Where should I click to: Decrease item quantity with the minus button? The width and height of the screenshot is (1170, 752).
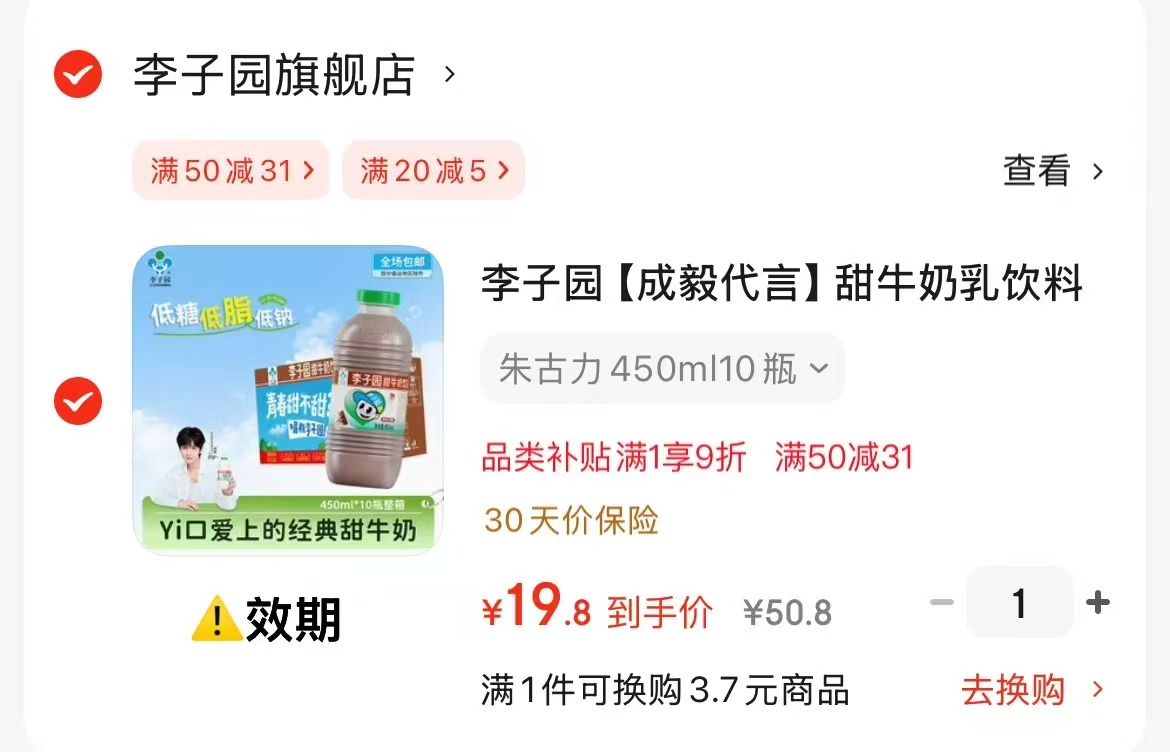coord(941,603)
